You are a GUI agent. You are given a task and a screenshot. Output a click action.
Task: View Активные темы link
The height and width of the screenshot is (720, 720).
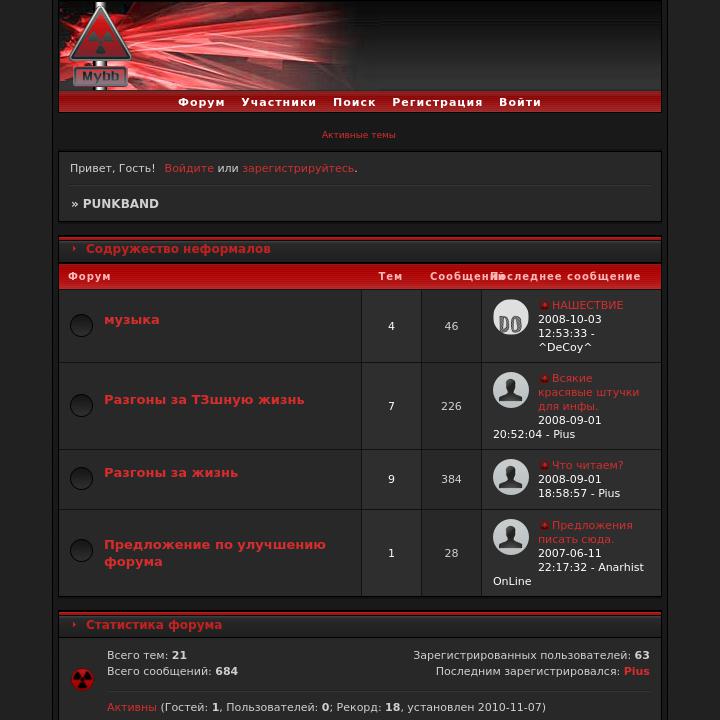(358, 135)
